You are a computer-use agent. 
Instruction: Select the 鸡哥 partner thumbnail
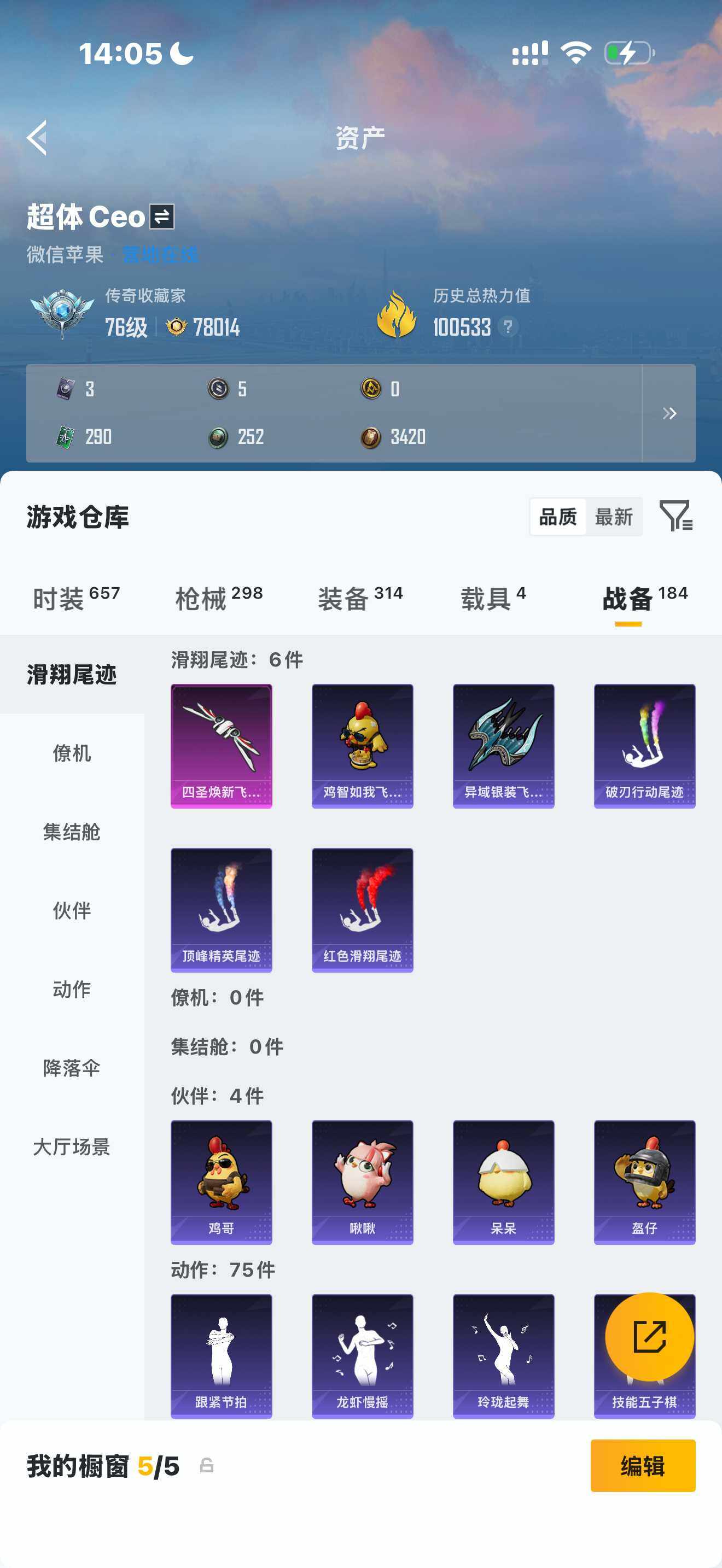pos(221,1181)
